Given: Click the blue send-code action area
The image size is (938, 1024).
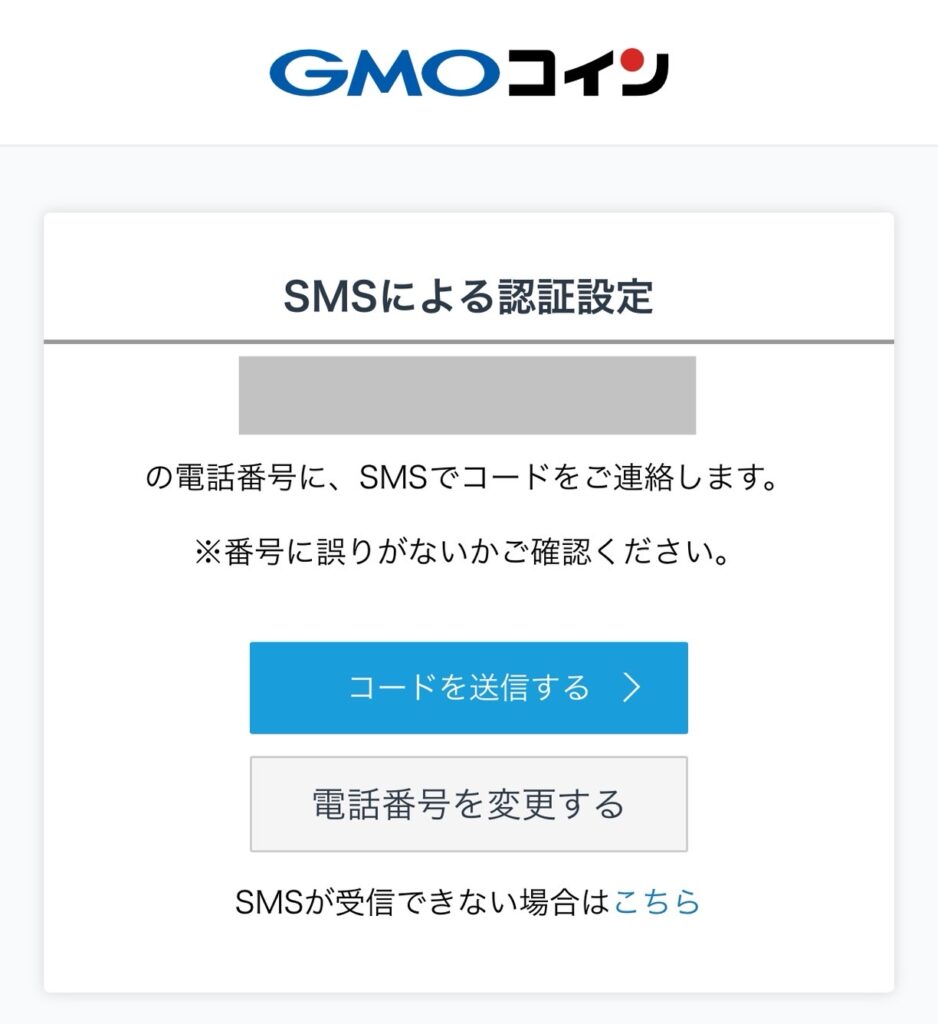Looking at the screenshot, I should pyautogui.click(x=468, y=687).
